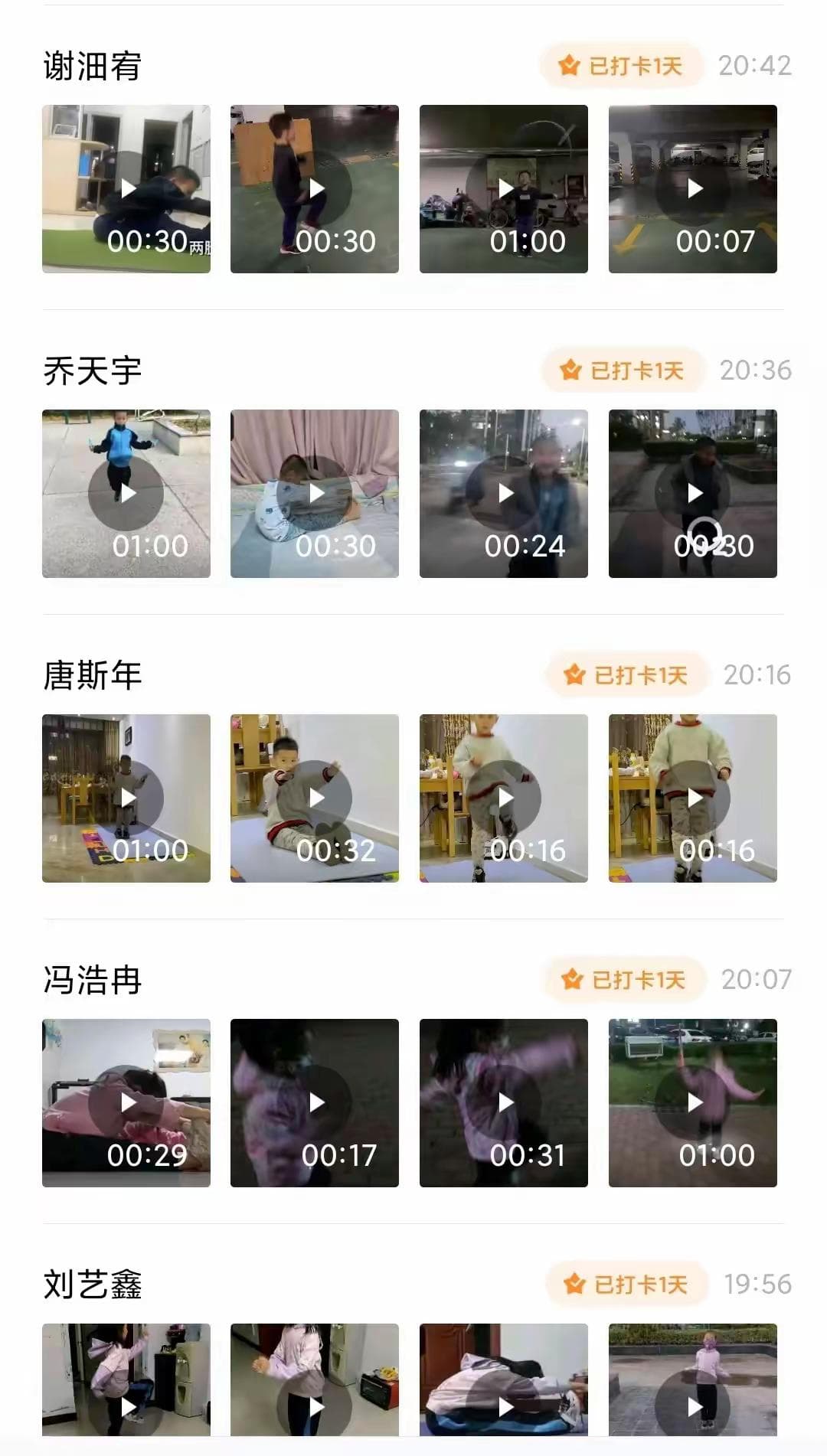Play 乔天宇's 00:24 video
Viewport: 827px width, 1456px height.
pyautogui.click(x=504, y=494)
